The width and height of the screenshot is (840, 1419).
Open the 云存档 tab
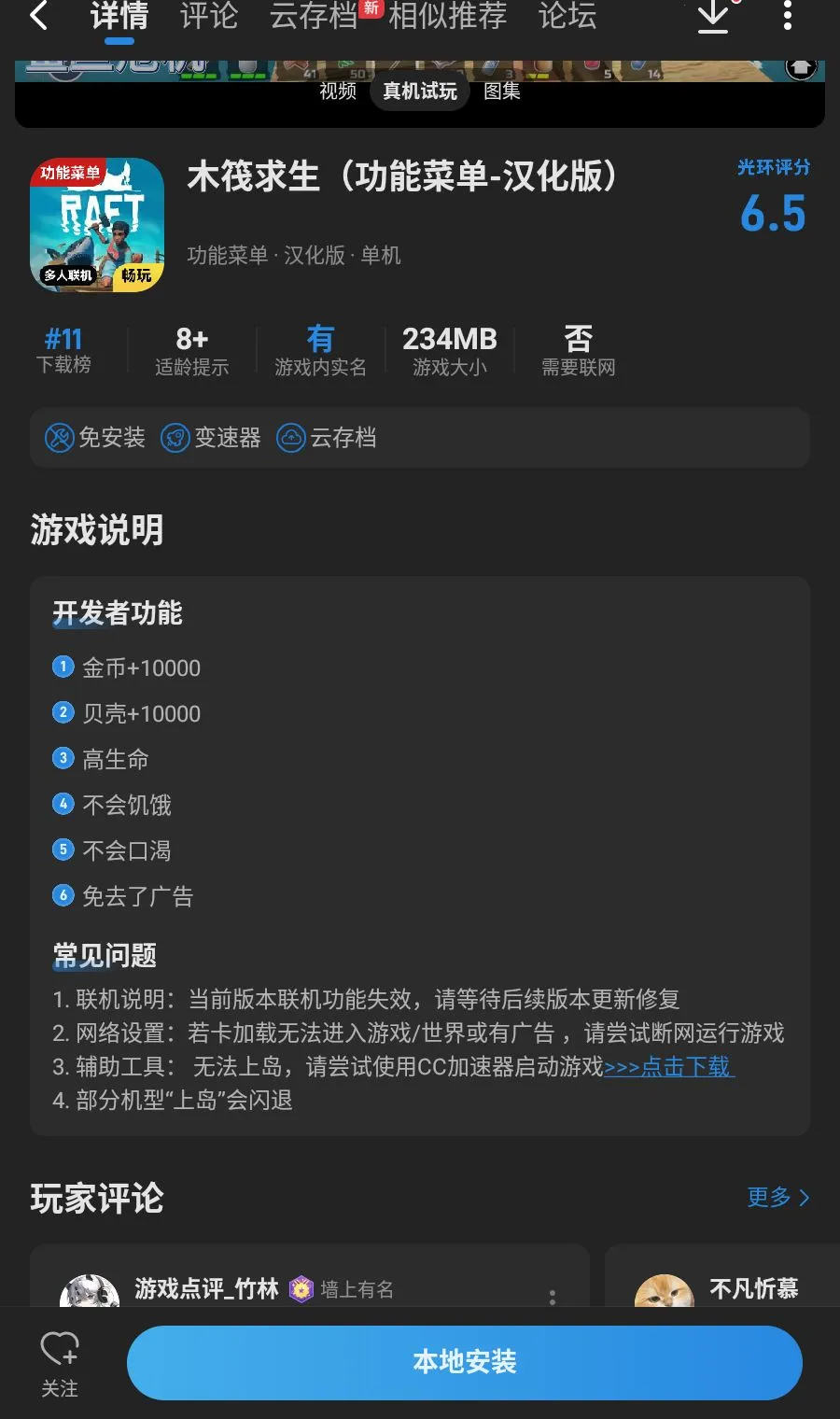[314, 16]
